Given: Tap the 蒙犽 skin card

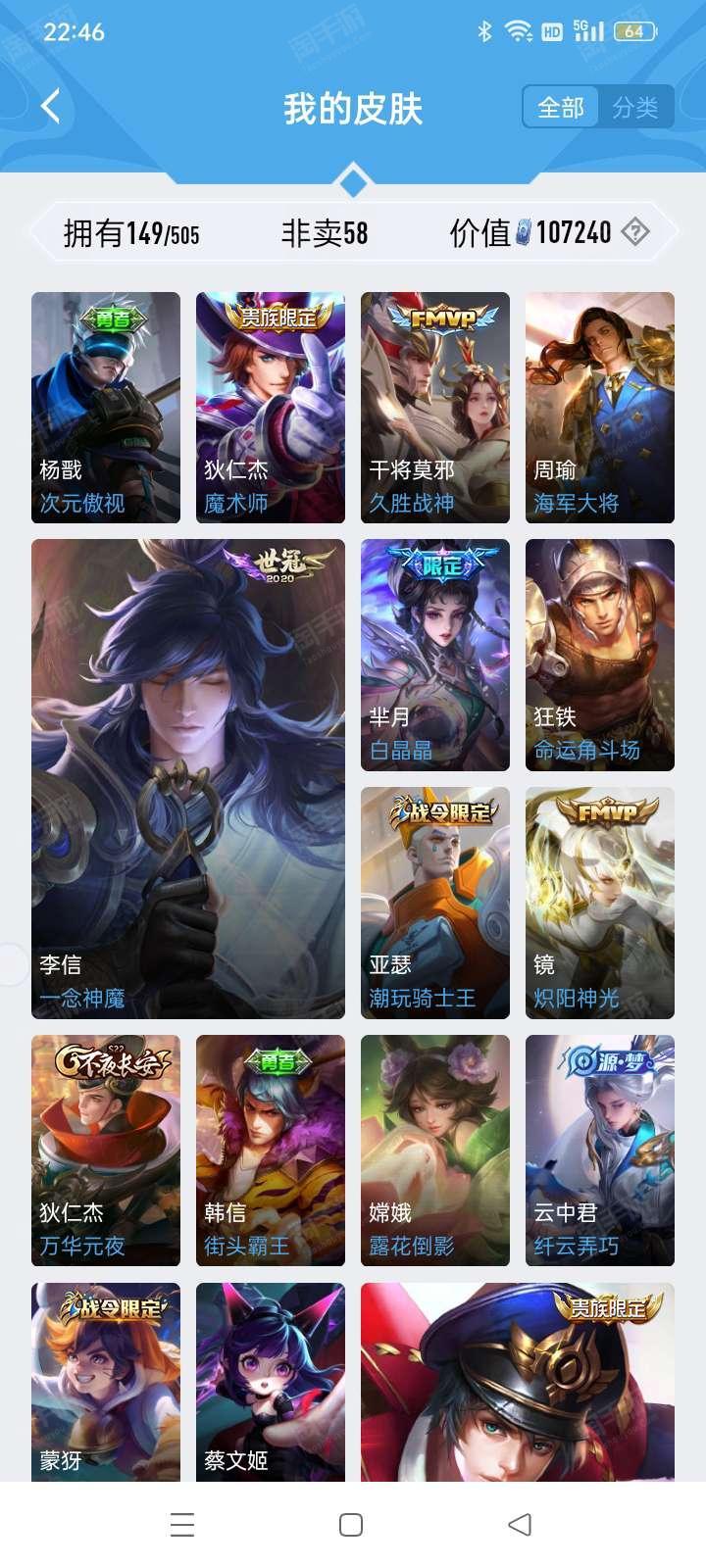Looking at the screenshot, I should click(x=106, y=1382).
